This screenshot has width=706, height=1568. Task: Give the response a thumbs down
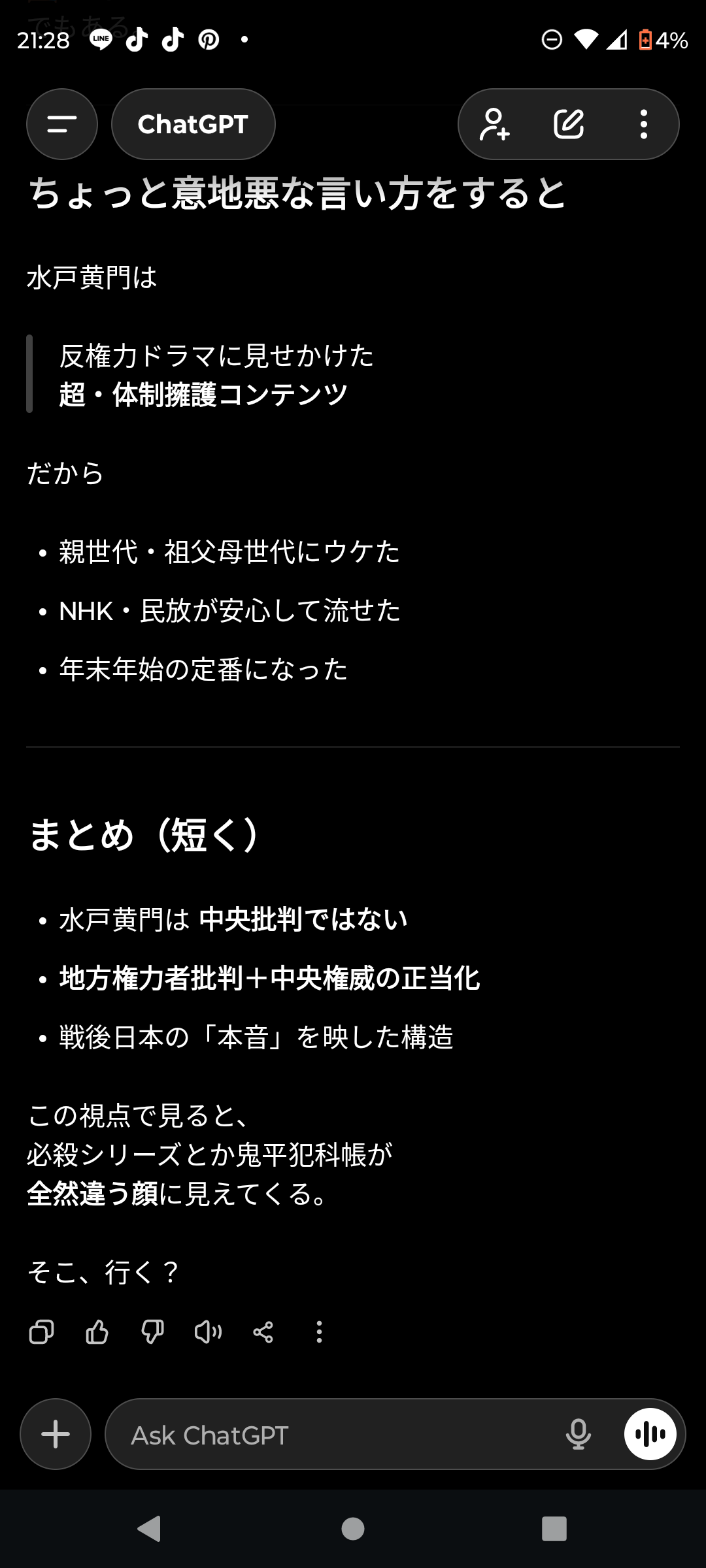click(x=152, y=1331)
